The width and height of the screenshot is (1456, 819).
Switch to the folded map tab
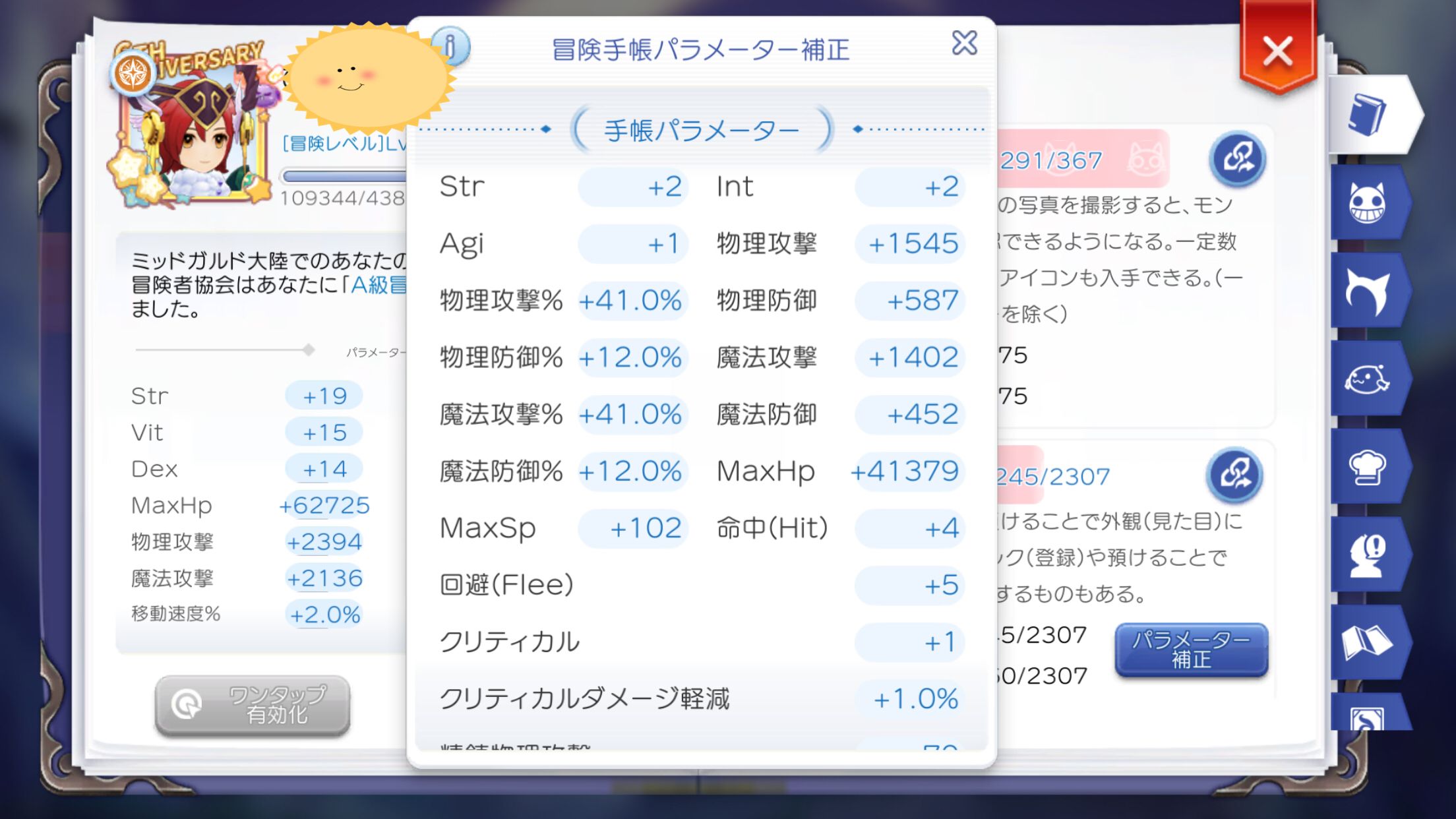[x=1368, y=642]
